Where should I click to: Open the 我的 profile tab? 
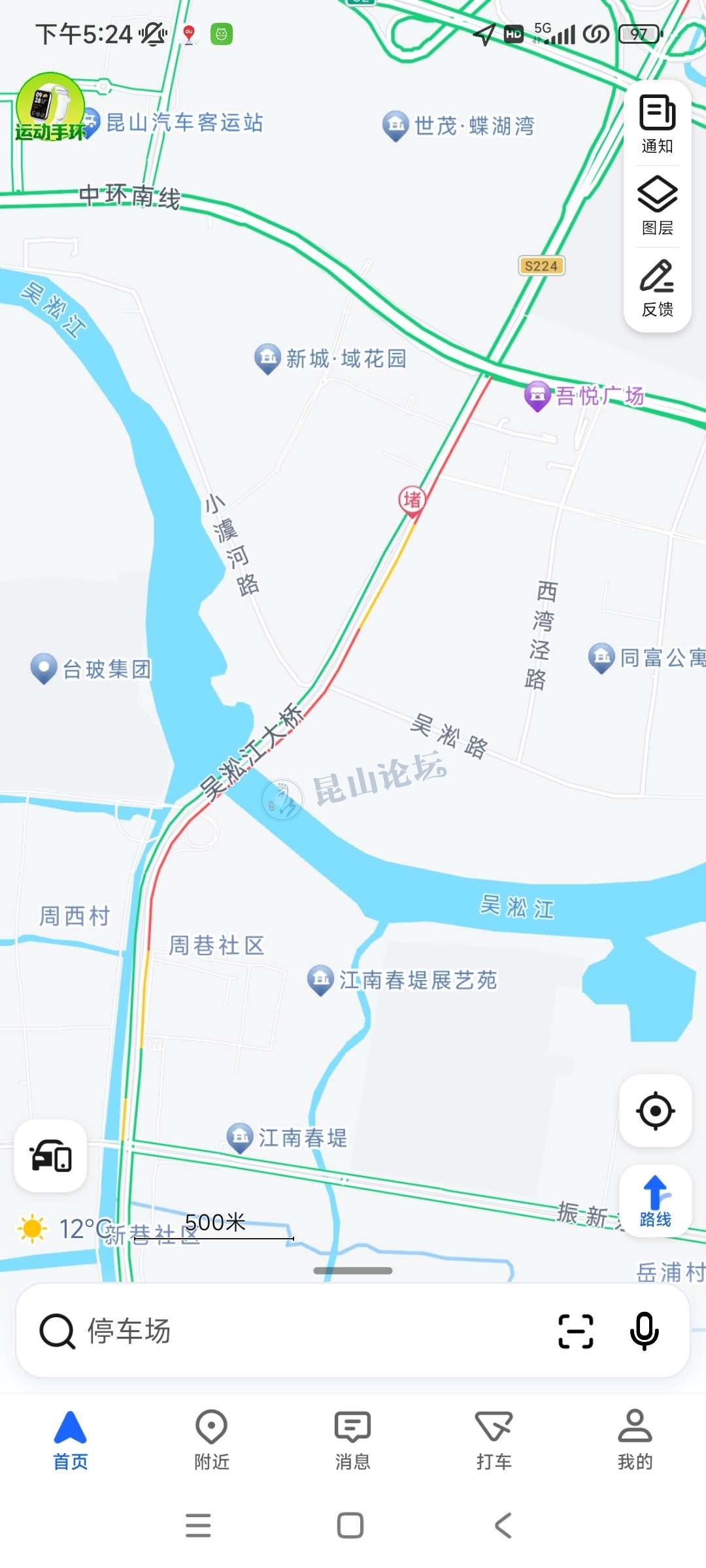point(635,1441)
